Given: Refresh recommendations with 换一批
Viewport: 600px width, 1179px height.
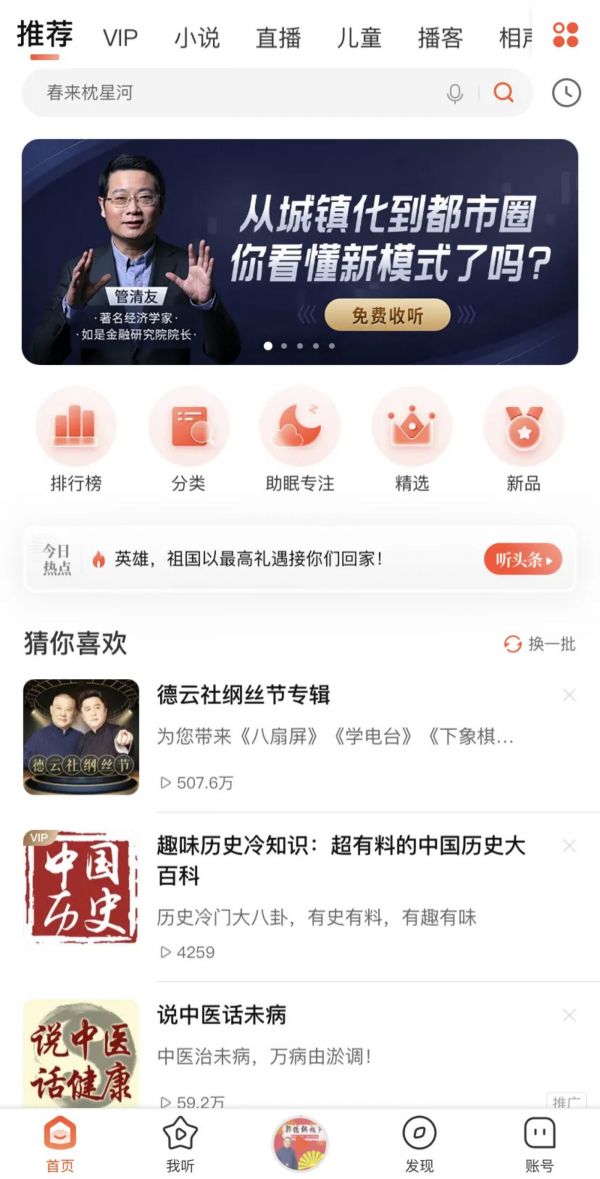Looking at the screenshot, I should [540, 644].
